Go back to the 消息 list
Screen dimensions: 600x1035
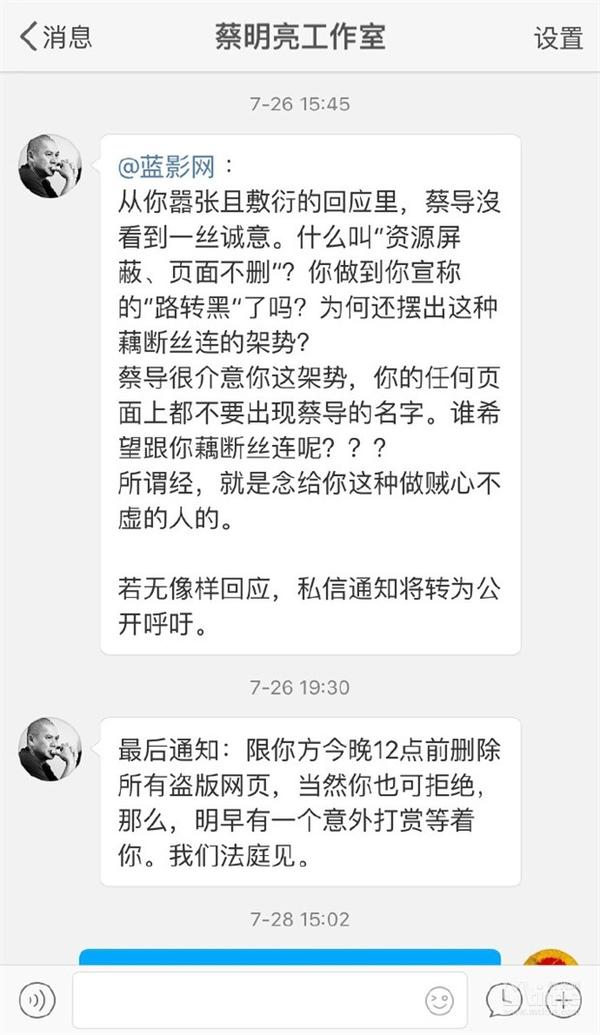click(55, 36)
